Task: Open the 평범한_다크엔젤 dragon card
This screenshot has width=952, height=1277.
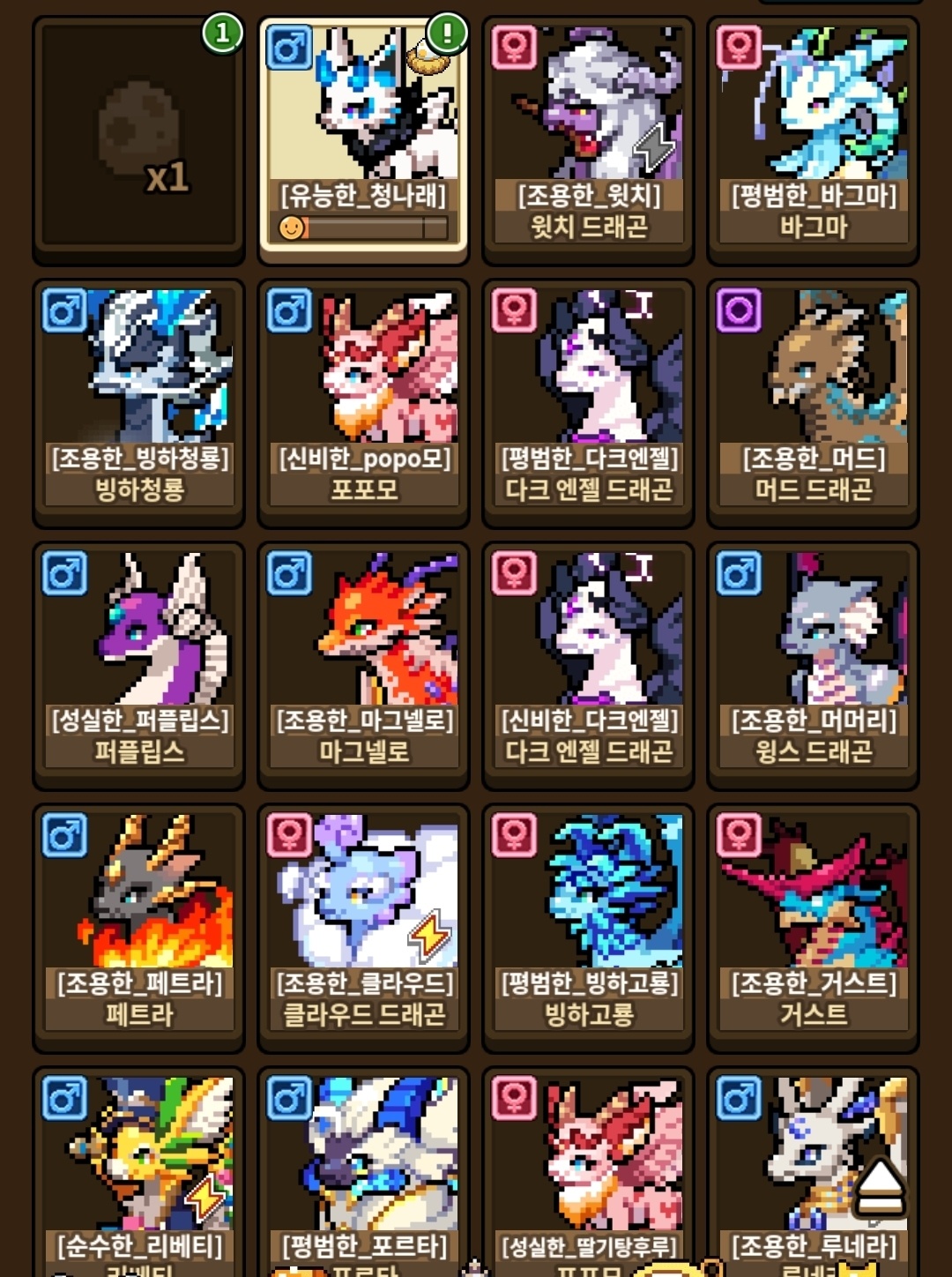Action: coord(588,403)
